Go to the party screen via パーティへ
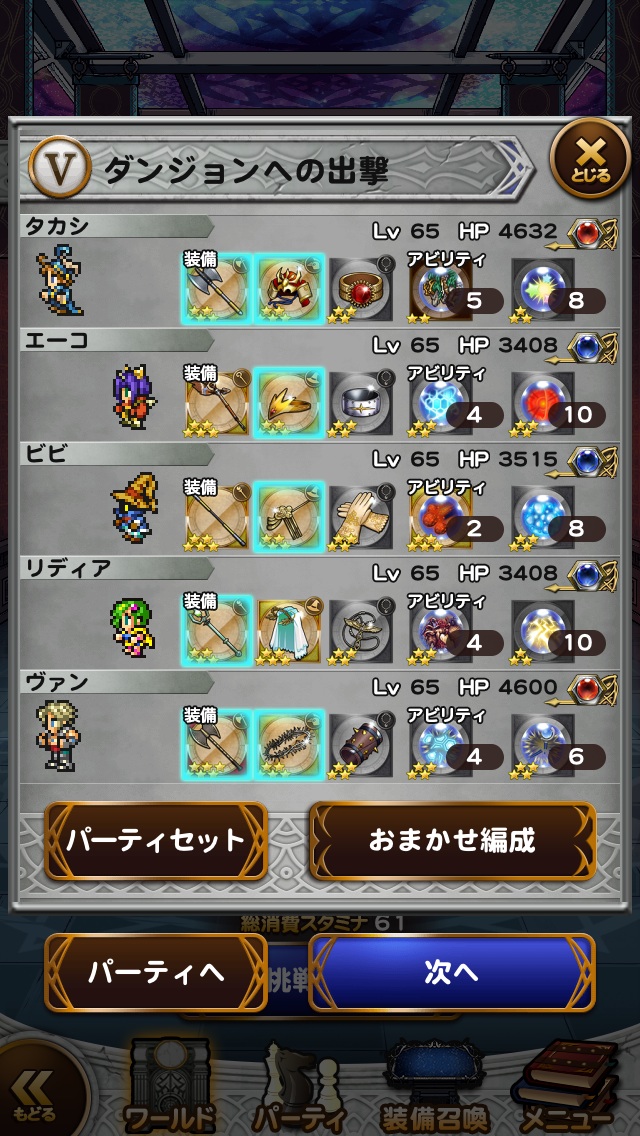The height and width of the screenshot is (1136, 640). tap(156, 973)
